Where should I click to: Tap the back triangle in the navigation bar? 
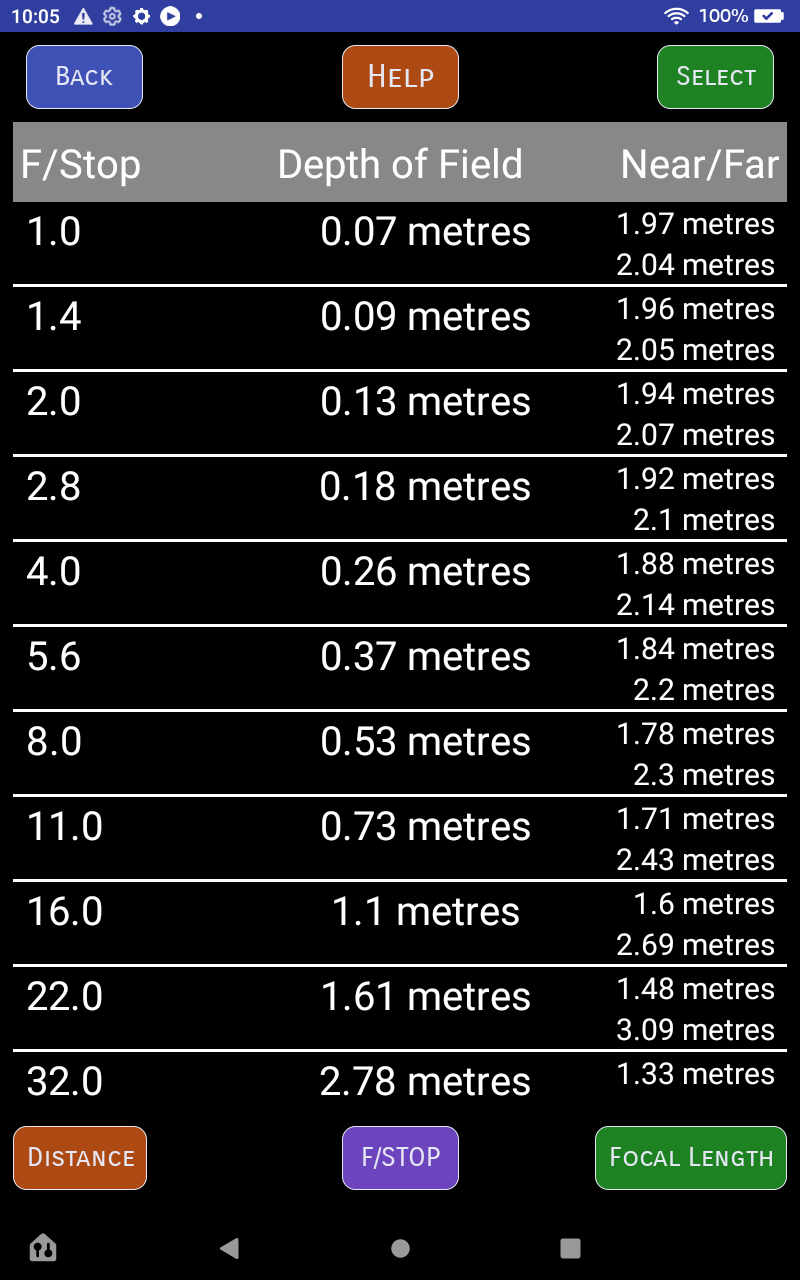click(230, 1248)
